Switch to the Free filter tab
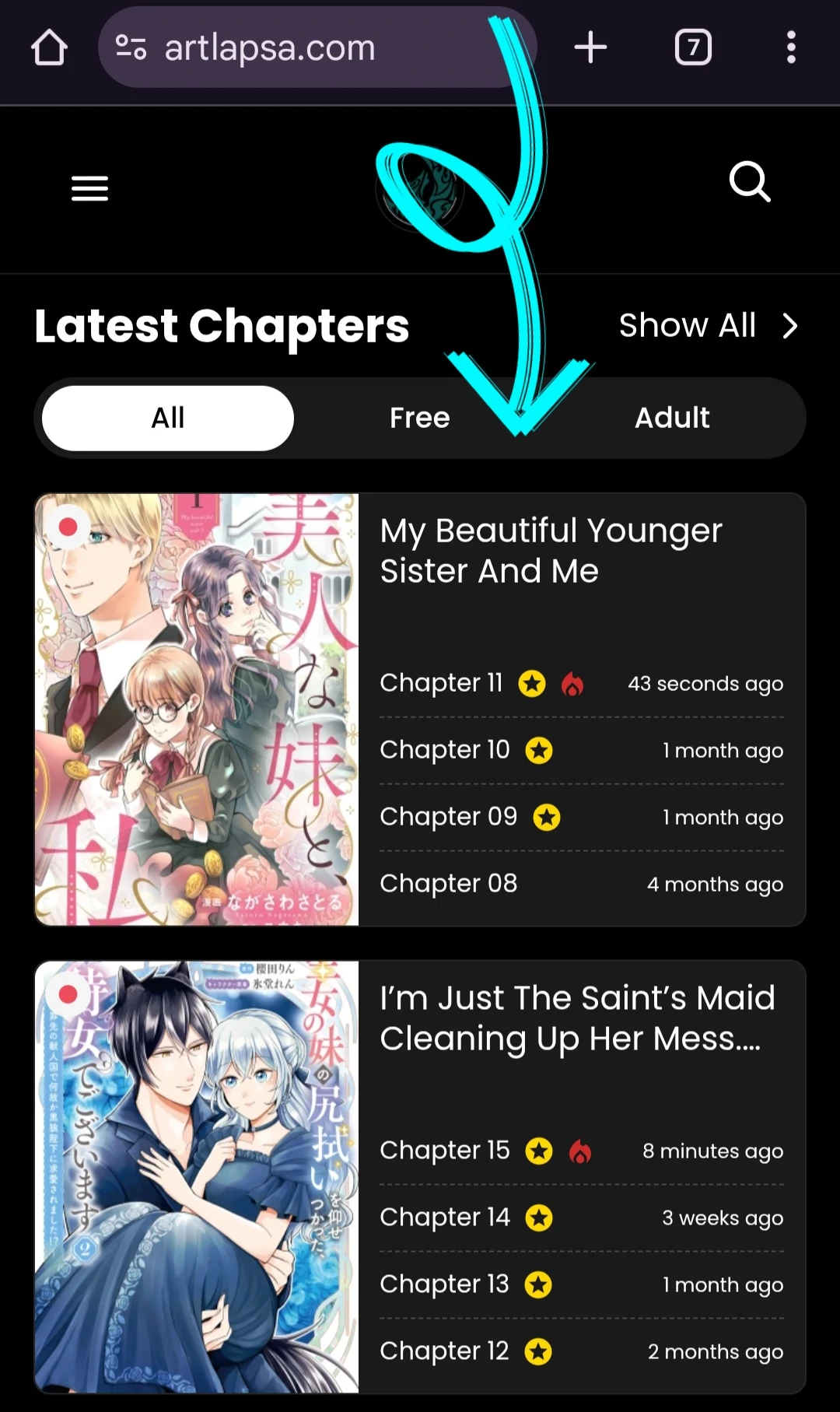The width and height of the screenshot is (840, 1412). tap(420, 418)
